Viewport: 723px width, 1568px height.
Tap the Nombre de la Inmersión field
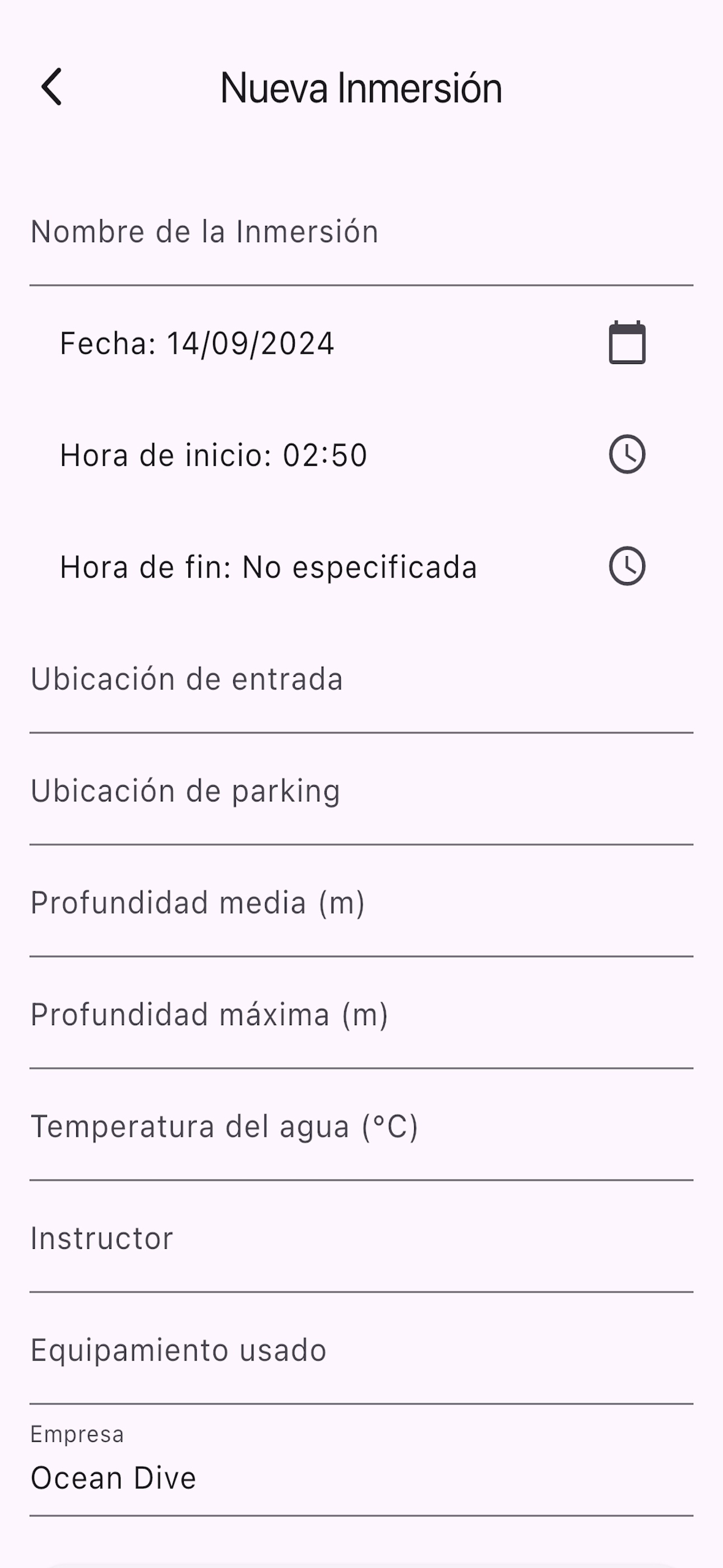pyautogui.click(x=361, y=232)
